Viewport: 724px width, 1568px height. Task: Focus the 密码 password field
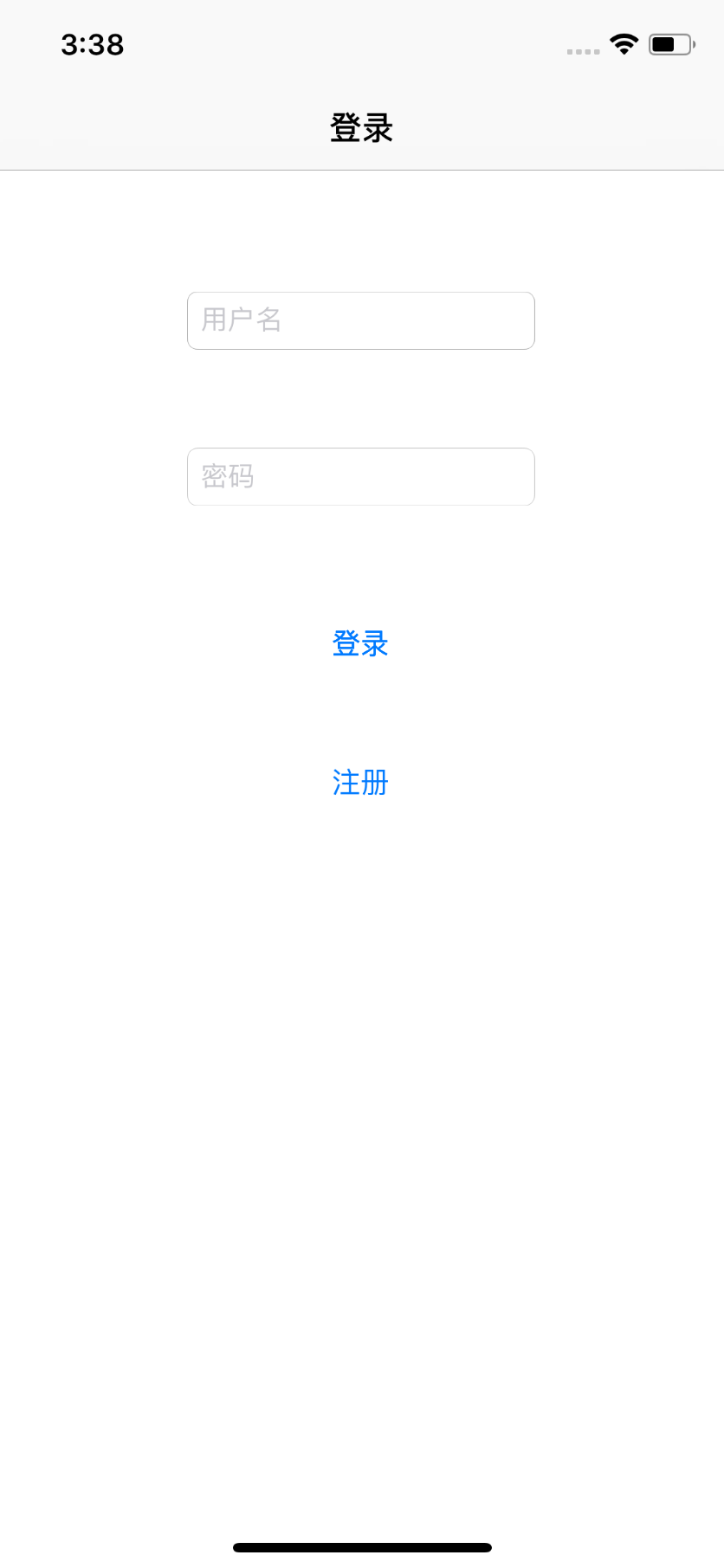[x=360, y=476]
